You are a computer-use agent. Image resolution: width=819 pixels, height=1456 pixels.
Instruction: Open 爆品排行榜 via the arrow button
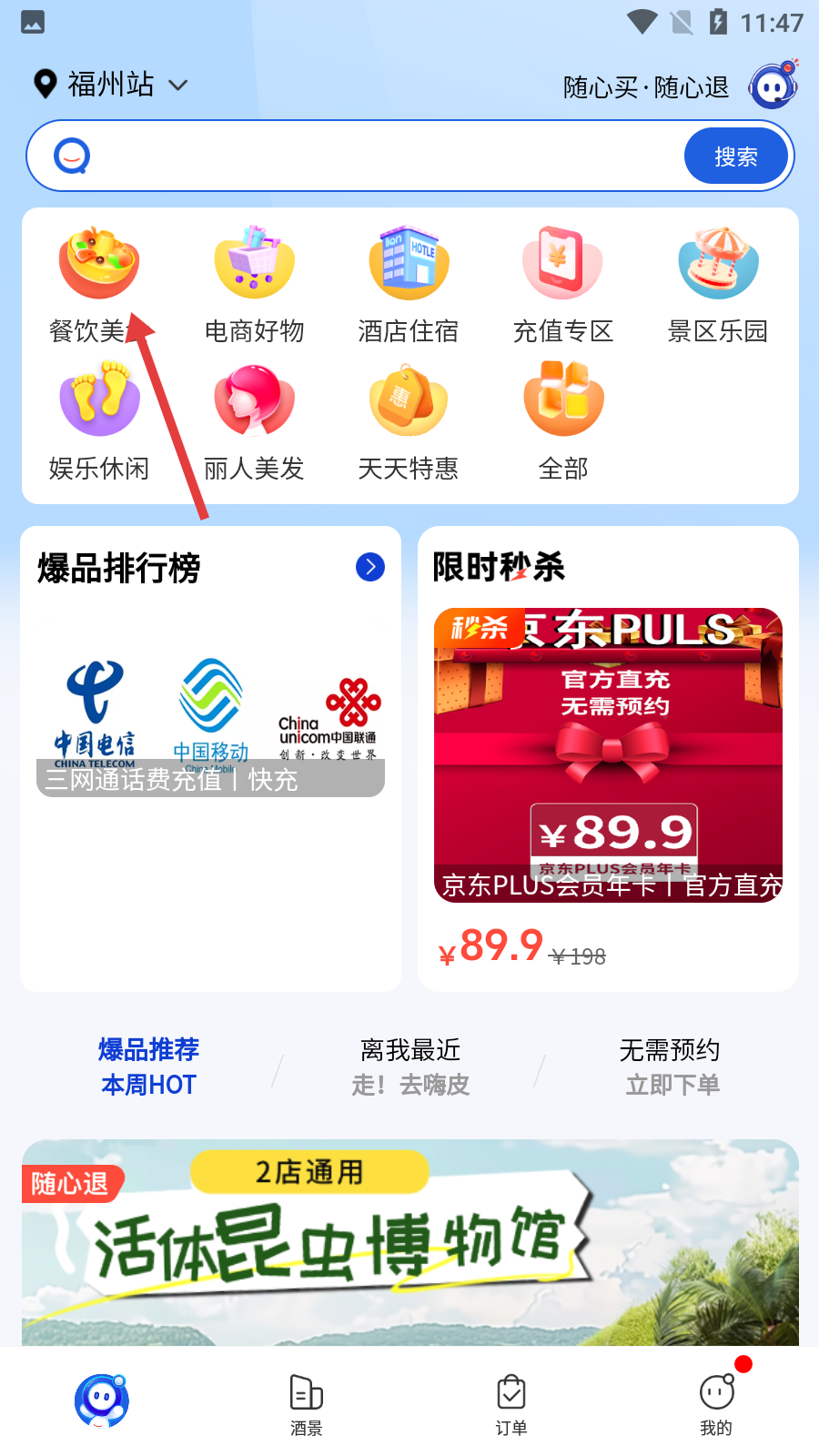pyautogui.click(x=370, y=567)
